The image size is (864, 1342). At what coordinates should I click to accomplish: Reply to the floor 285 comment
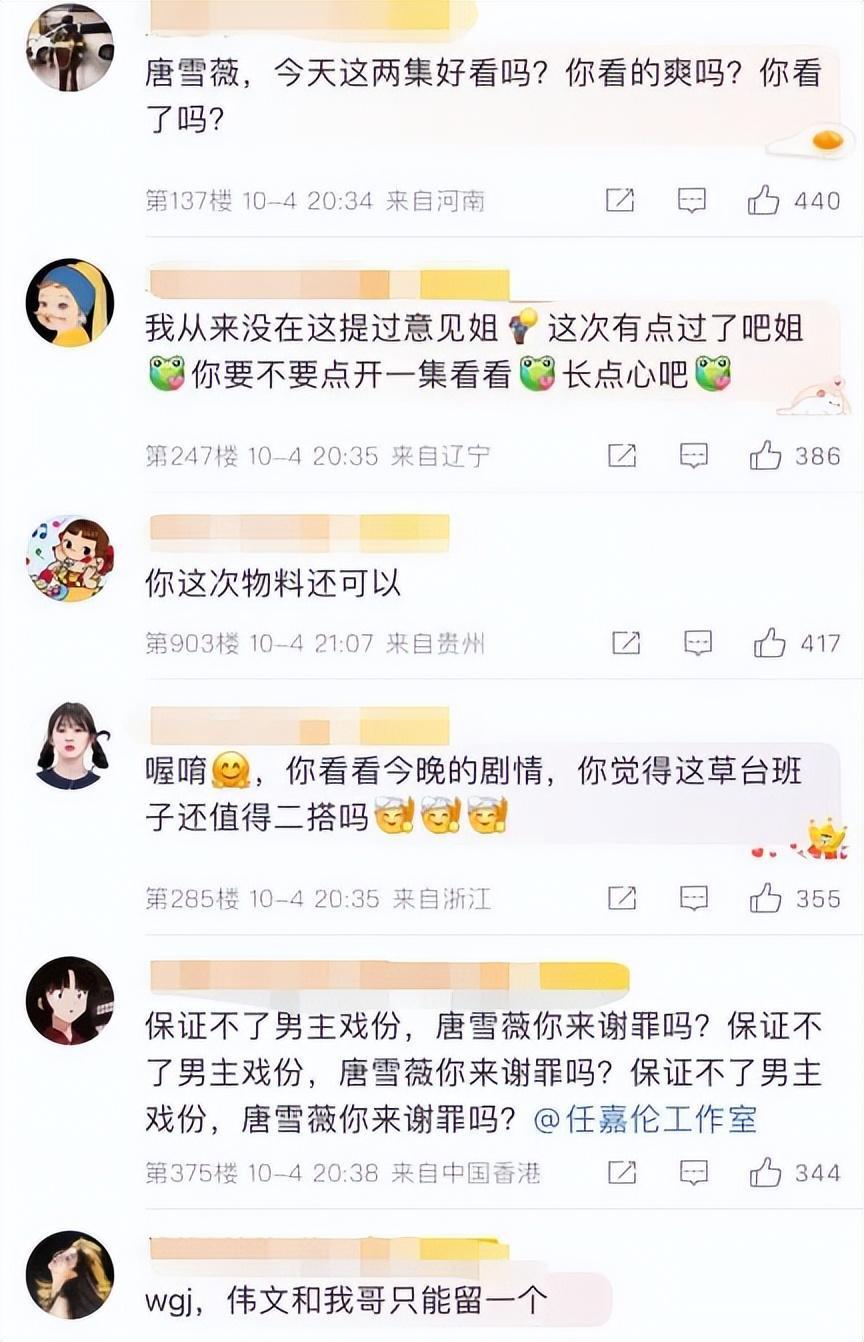(x=694, y=899)
